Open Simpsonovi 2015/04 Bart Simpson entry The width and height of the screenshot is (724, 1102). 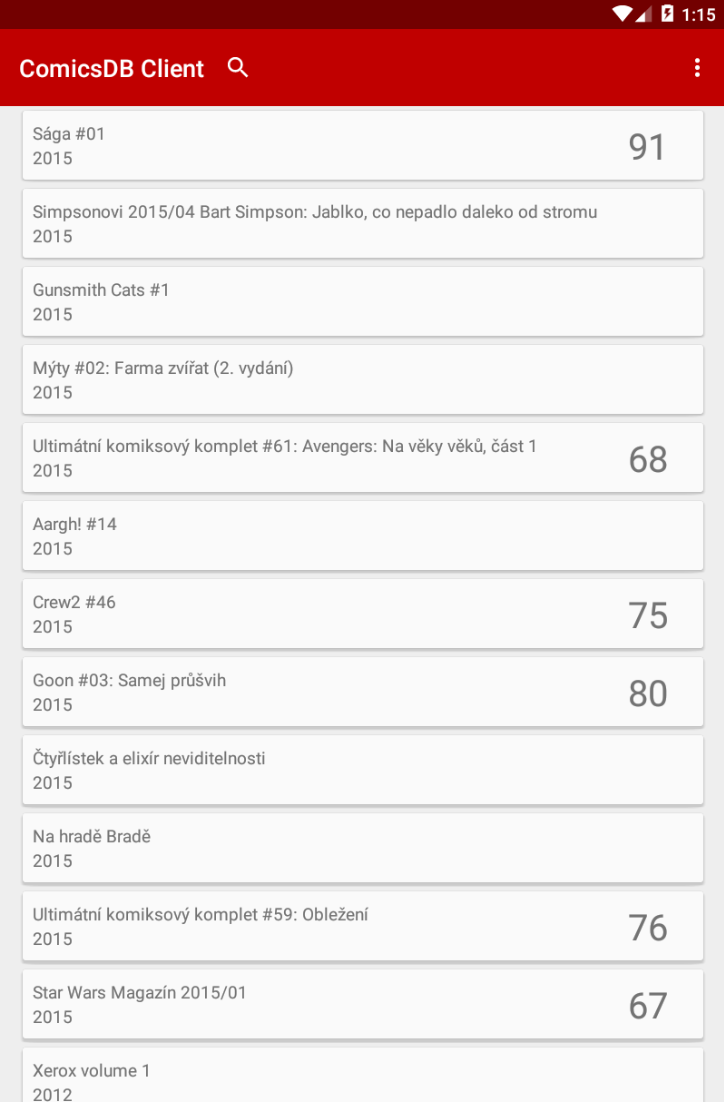tap(362, 224)
